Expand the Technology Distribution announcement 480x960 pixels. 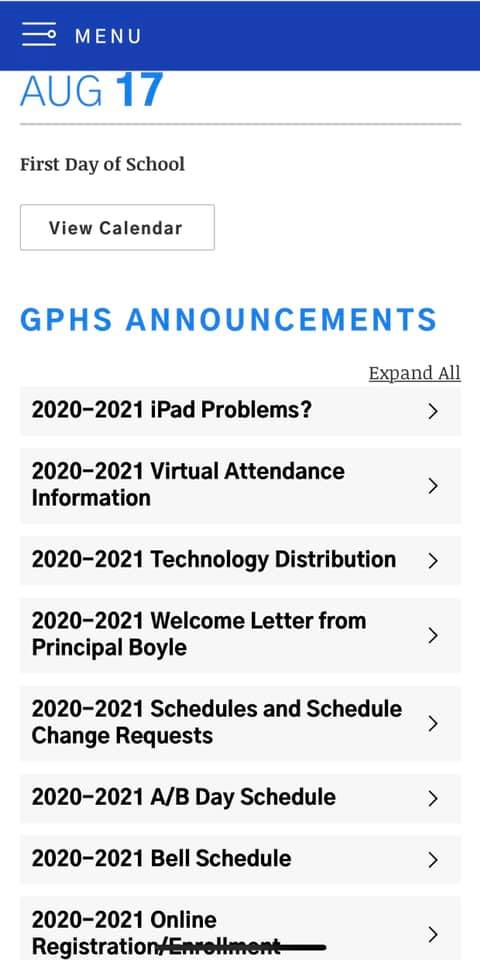coord(240,560)
